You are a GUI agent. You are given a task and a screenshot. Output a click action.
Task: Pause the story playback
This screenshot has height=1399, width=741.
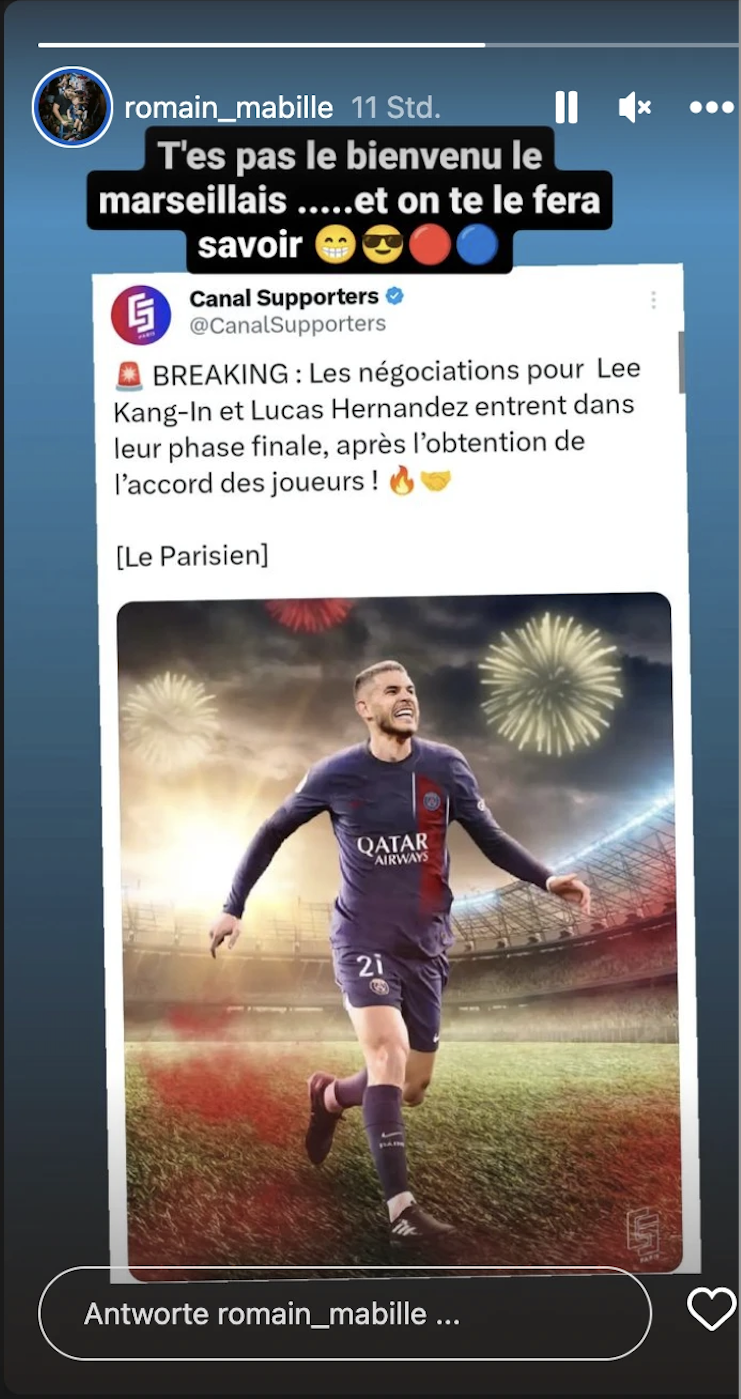(x=566, y=107)
